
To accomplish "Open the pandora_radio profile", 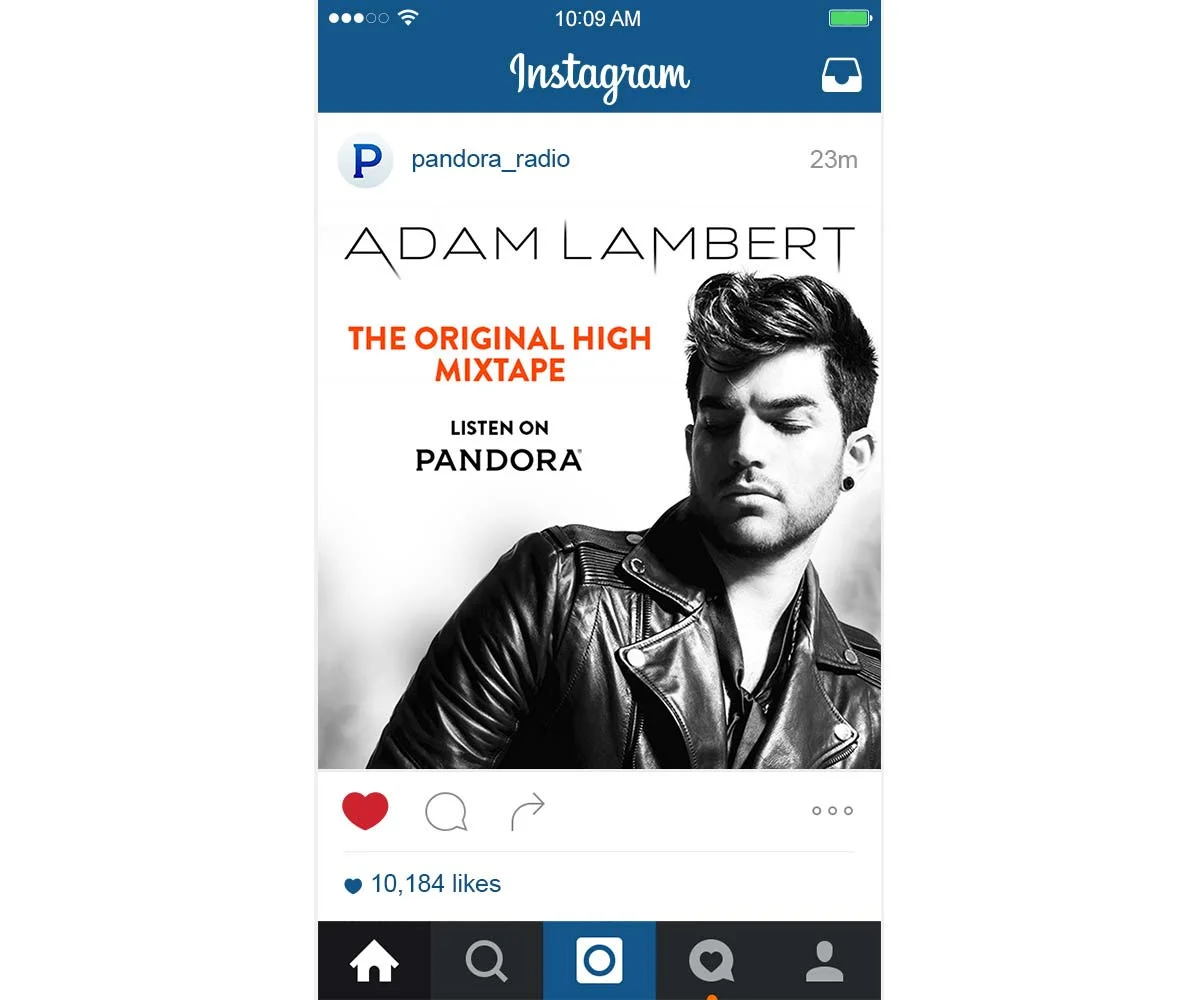I will pos(490,159).
